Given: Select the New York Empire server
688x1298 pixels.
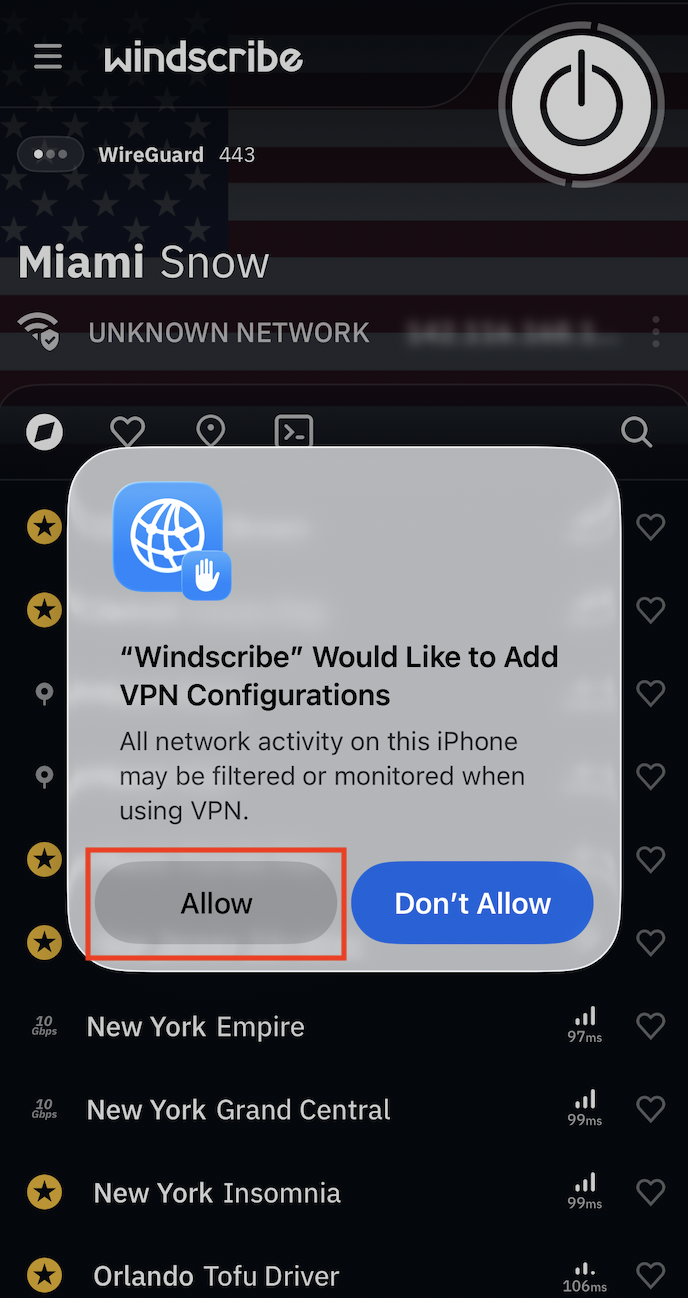Looking at the screenshot, I should click(196, 1027).
